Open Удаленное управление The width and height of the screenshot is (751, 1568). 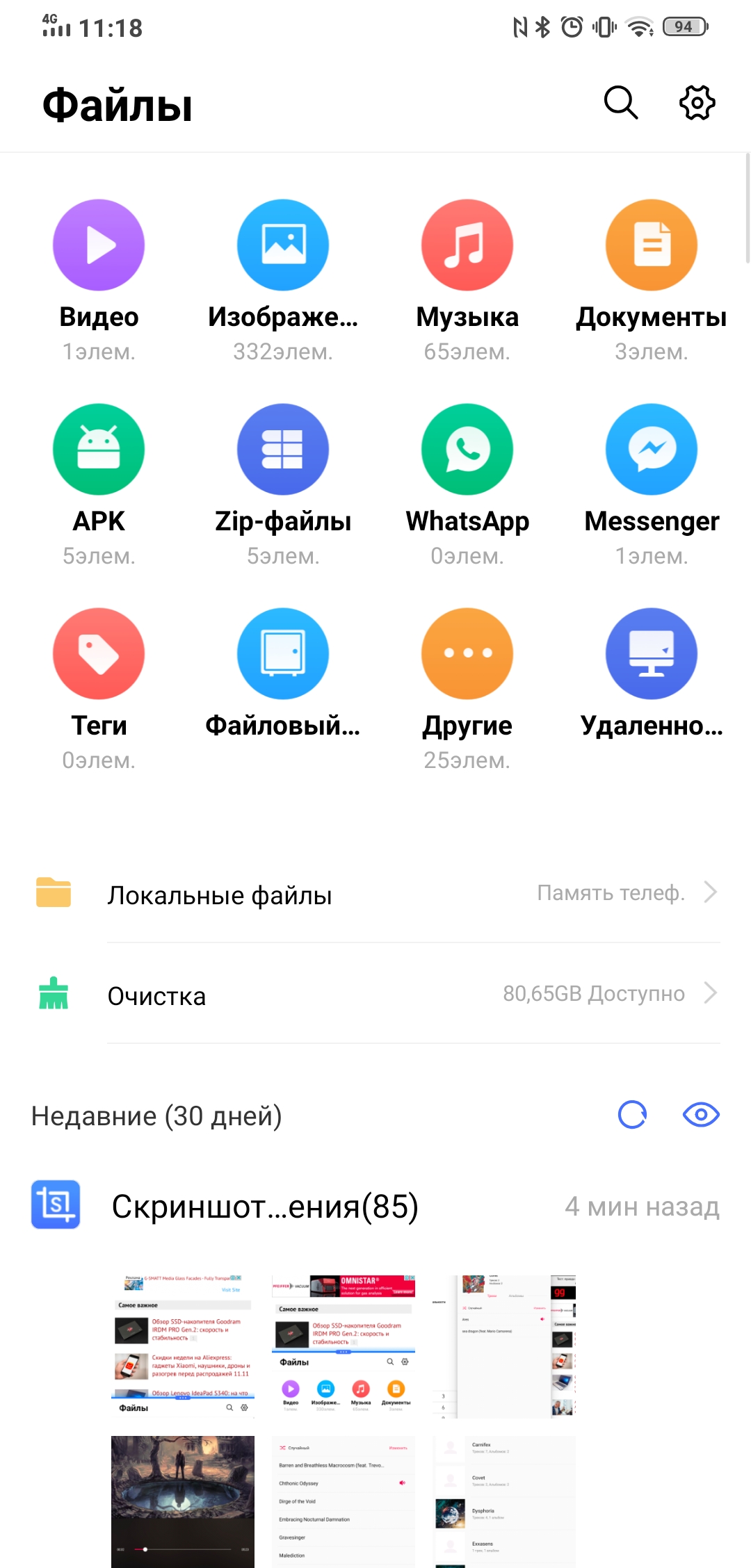point(652,654)
